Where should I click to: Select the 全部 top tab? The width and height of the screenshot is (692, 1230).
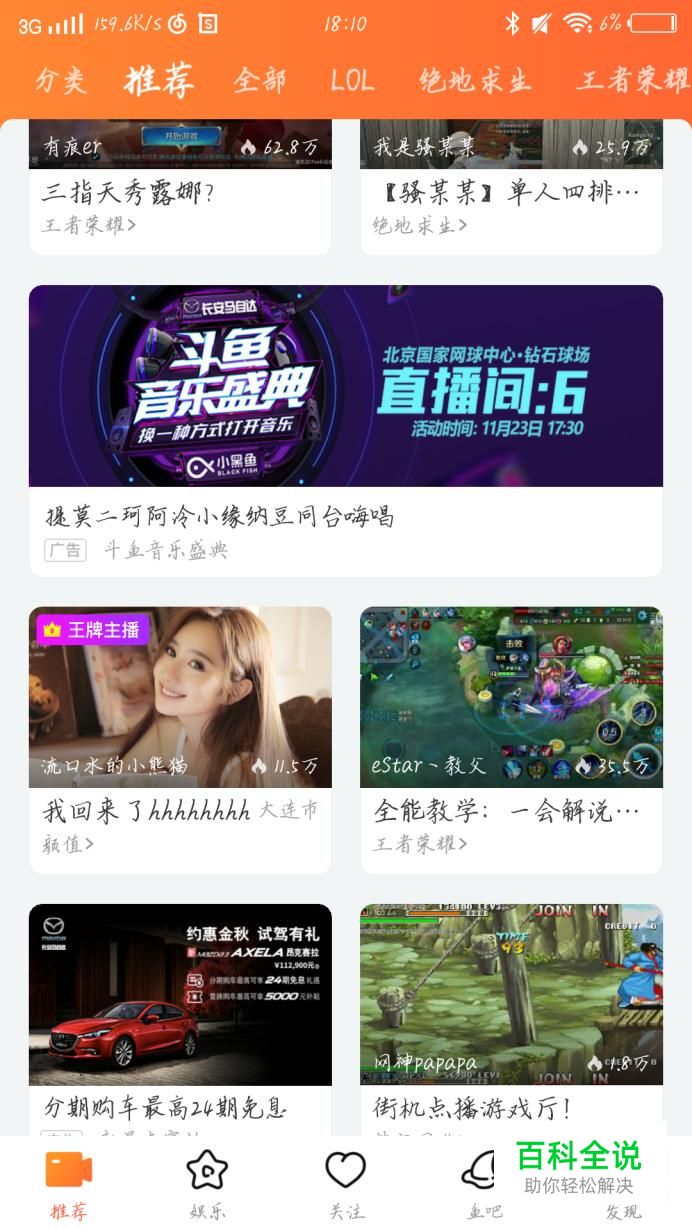pyautogui.click(x=260, y=81)
